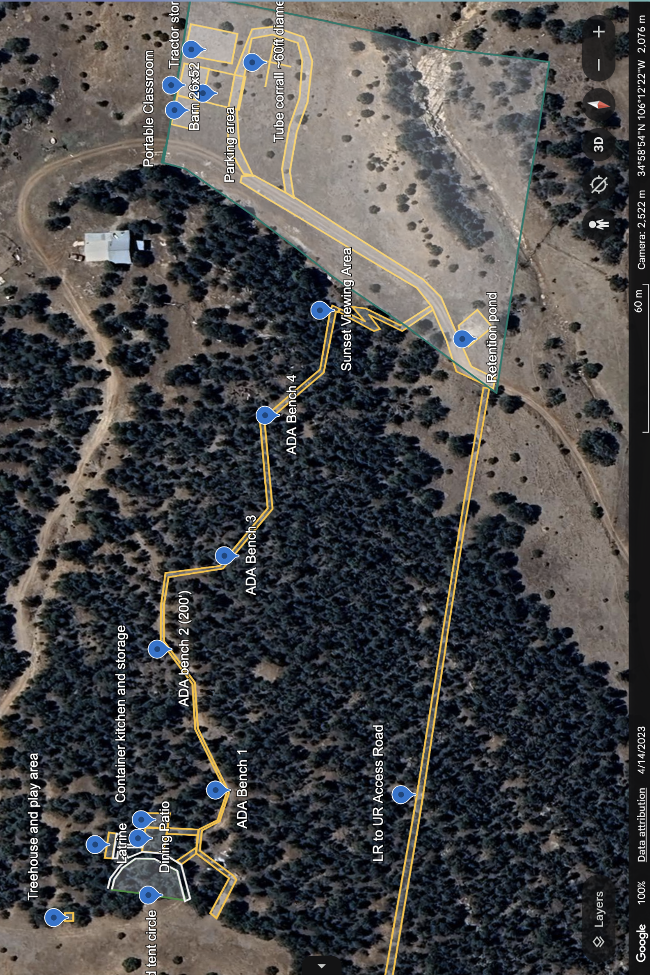Image resolution: width=650 pixels, height=975 pixels.
Task: Open the Treehouse and play area pin
Action: tap(53, 916)
